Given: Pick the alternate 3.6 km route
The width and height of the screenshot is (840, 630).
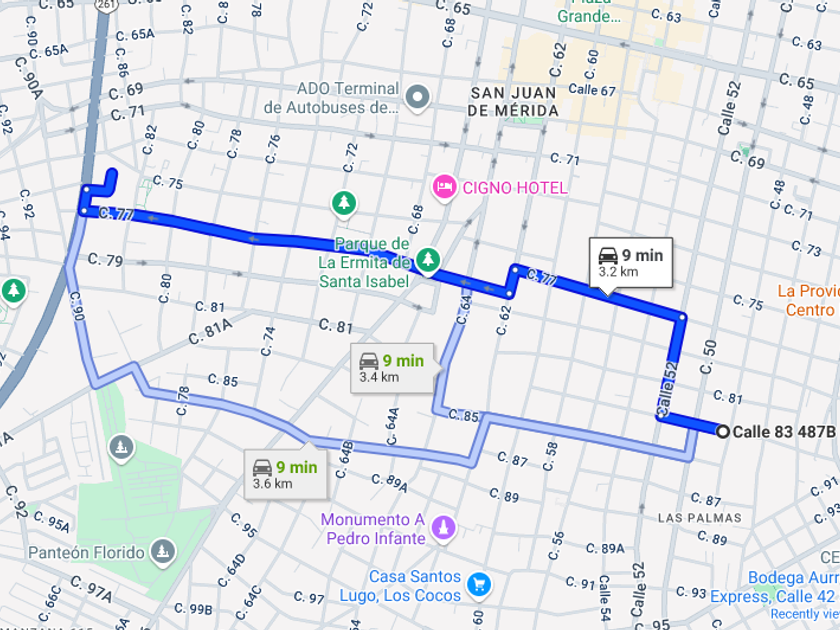Looking at the screenshot, I should 286,474.
